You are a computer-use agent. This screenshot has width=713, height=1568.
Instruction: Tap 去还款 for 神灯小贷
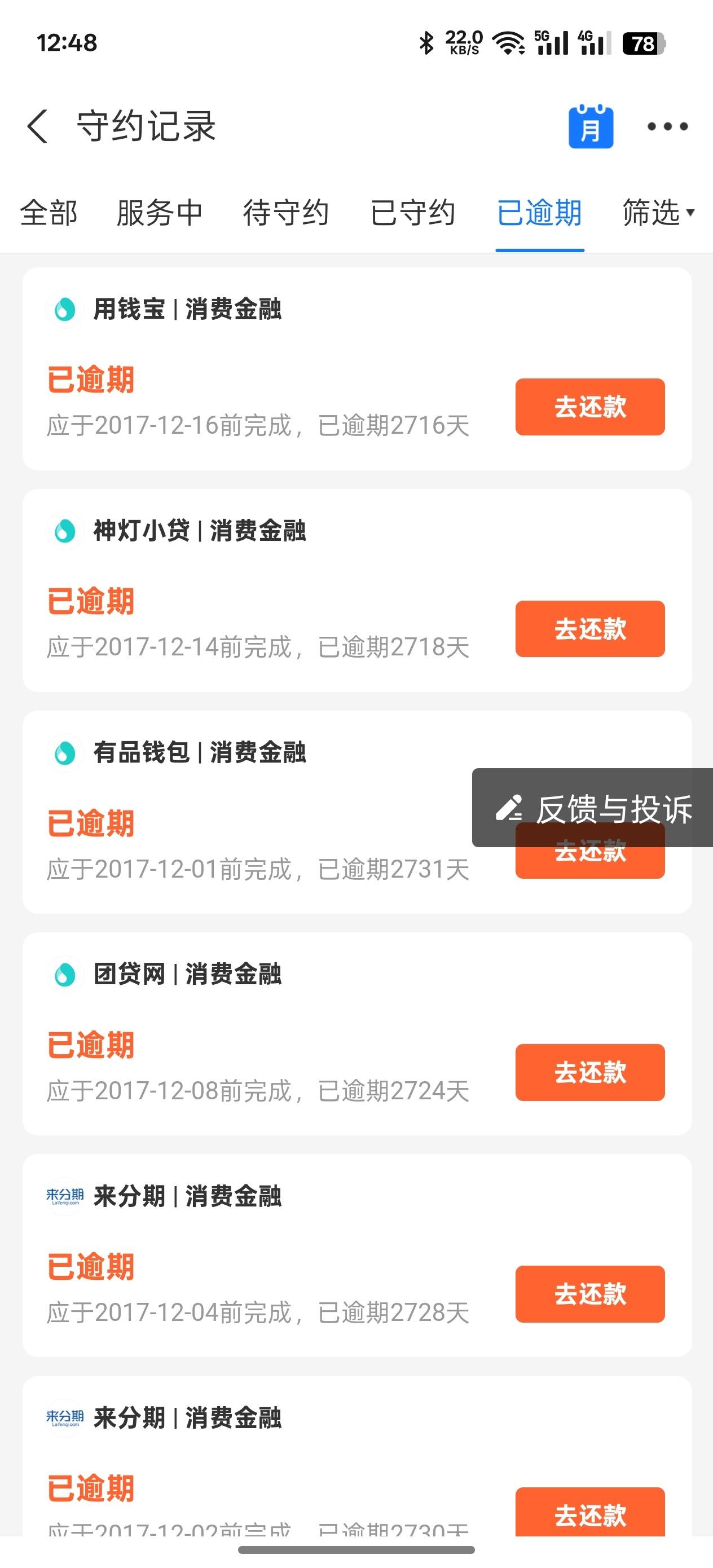coord(590,629)
